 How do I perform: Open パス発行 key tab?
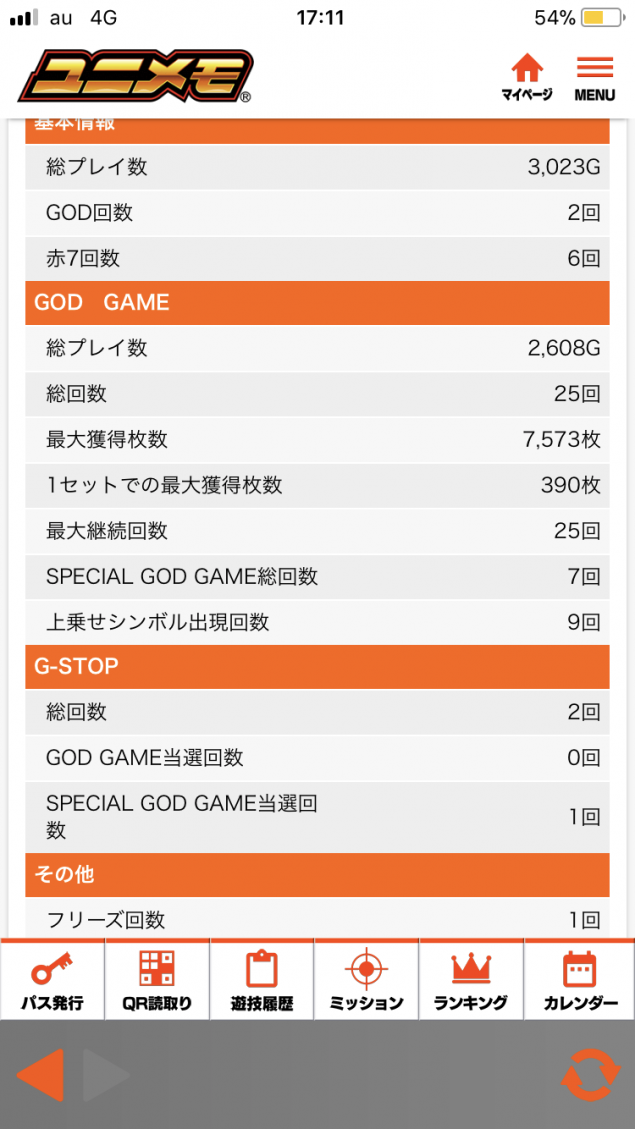[x=52, y=980]
